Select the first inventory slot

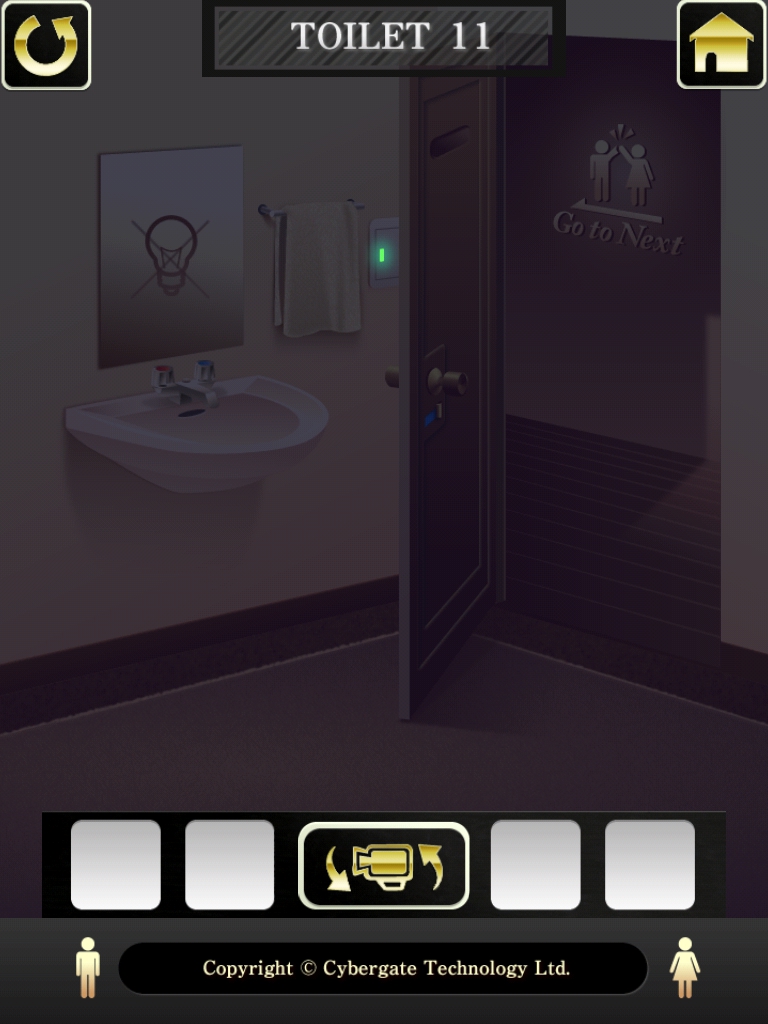click(x=116, y=865)
